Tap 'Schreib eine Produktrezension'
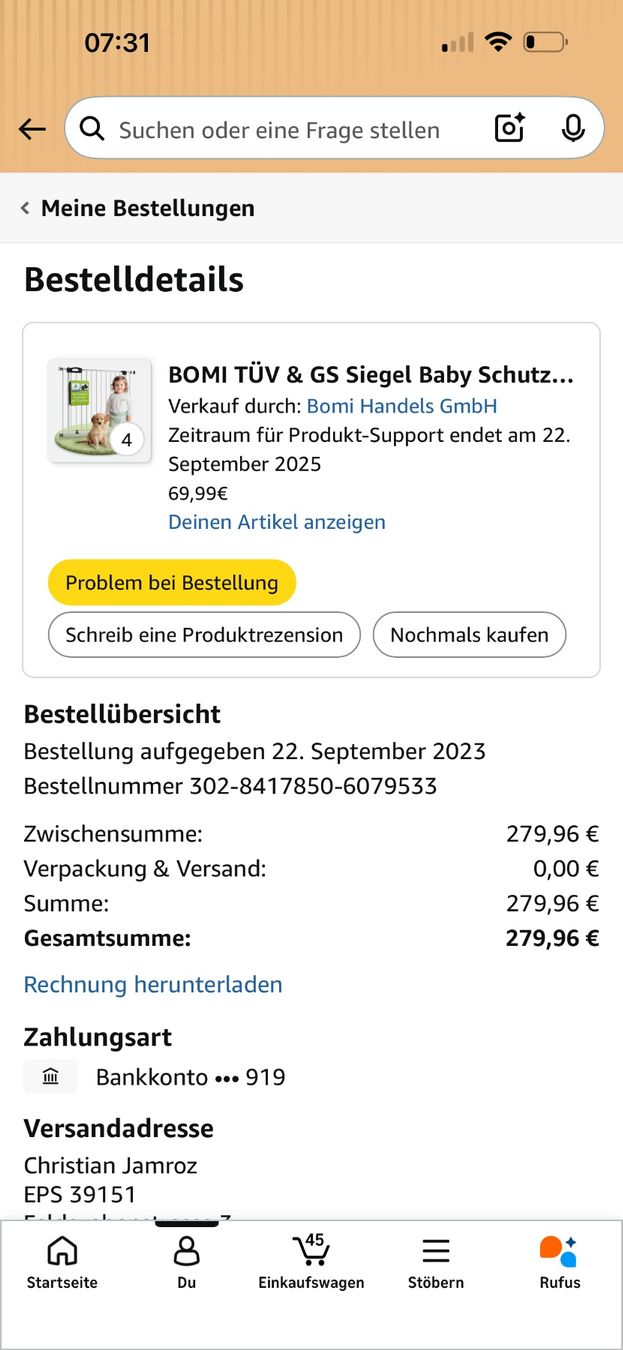Viewport: 623px width, 1350px height. (204, 635)
